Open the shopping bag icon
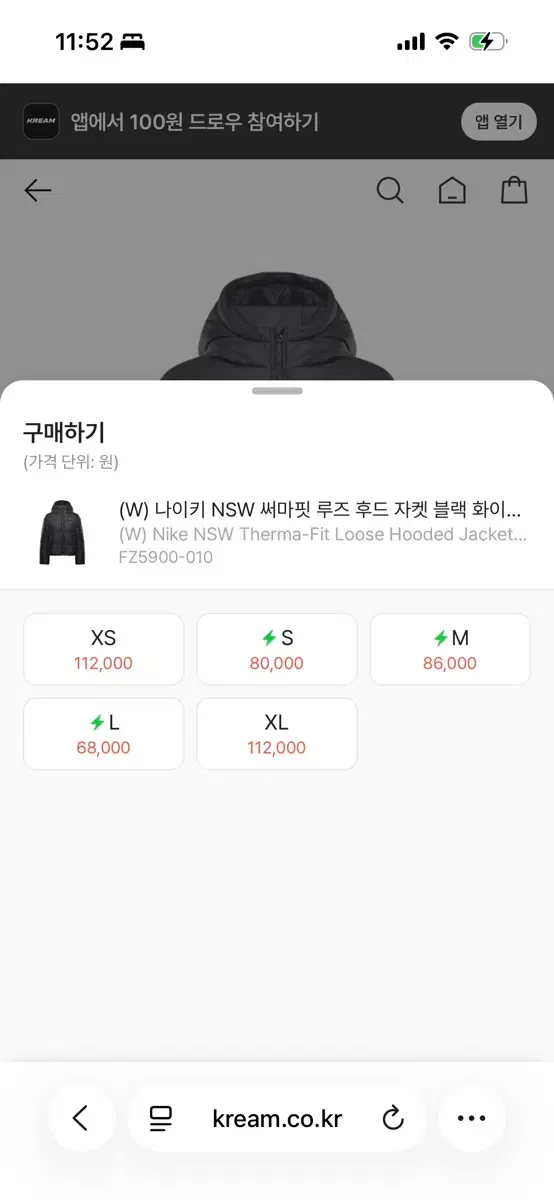Image resolution: width=554 pixels, height=1200 pixels. click(514, 190)
